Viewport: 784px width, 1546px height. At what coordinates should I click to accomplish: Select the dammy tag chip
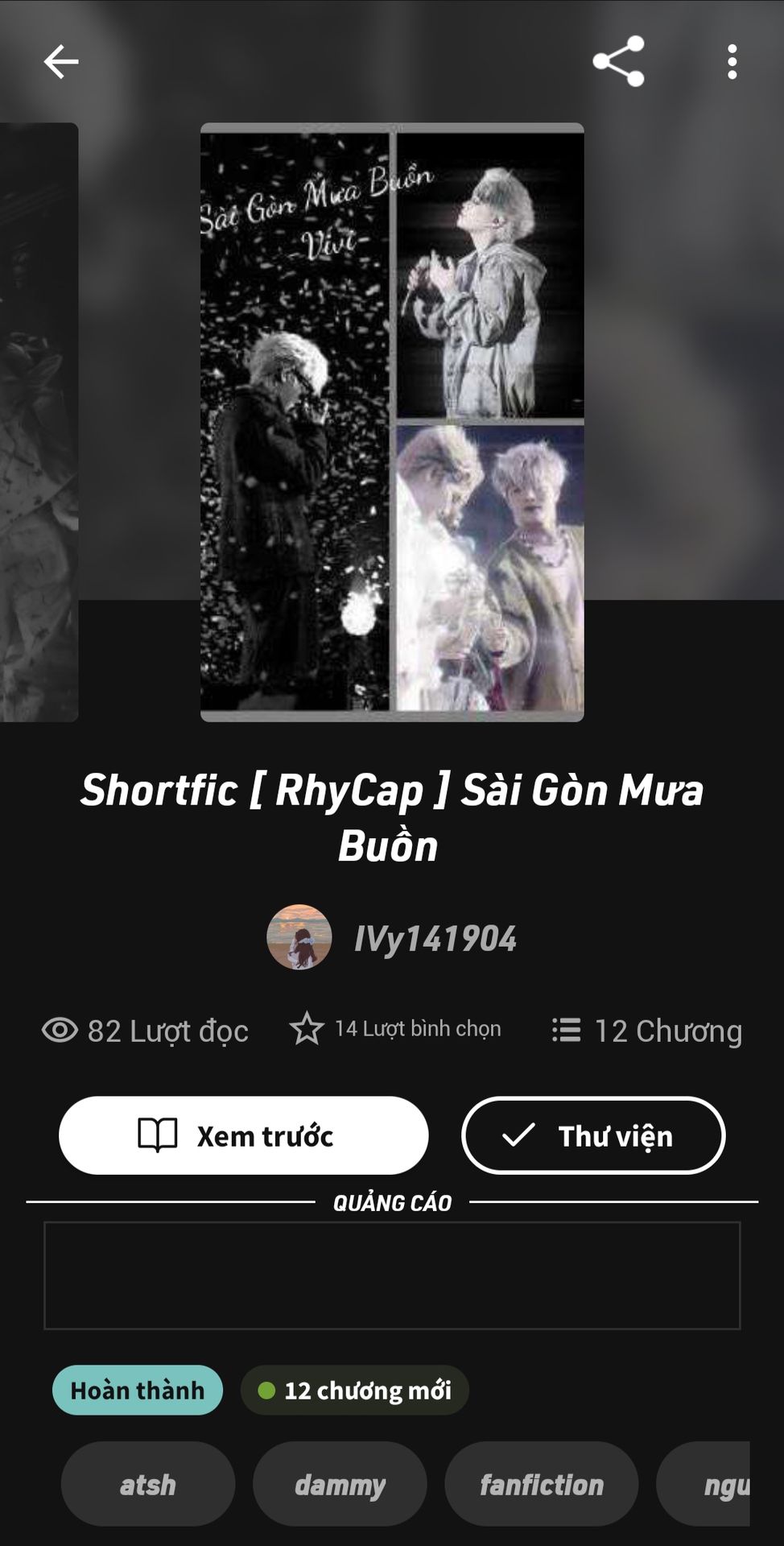(340, 1484)
